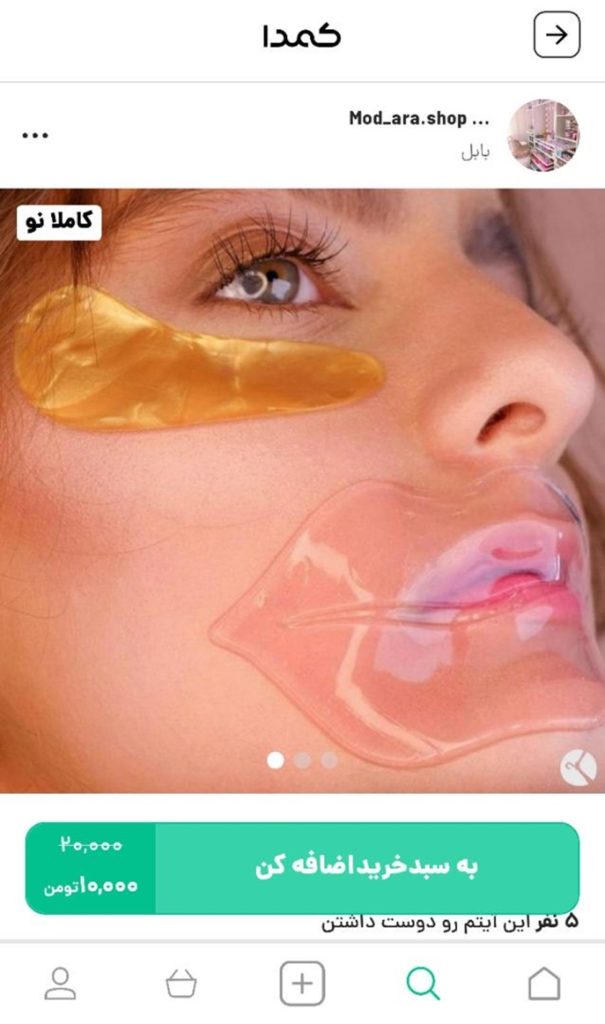Create a new listing with plus tab

(x=302, y=984)
